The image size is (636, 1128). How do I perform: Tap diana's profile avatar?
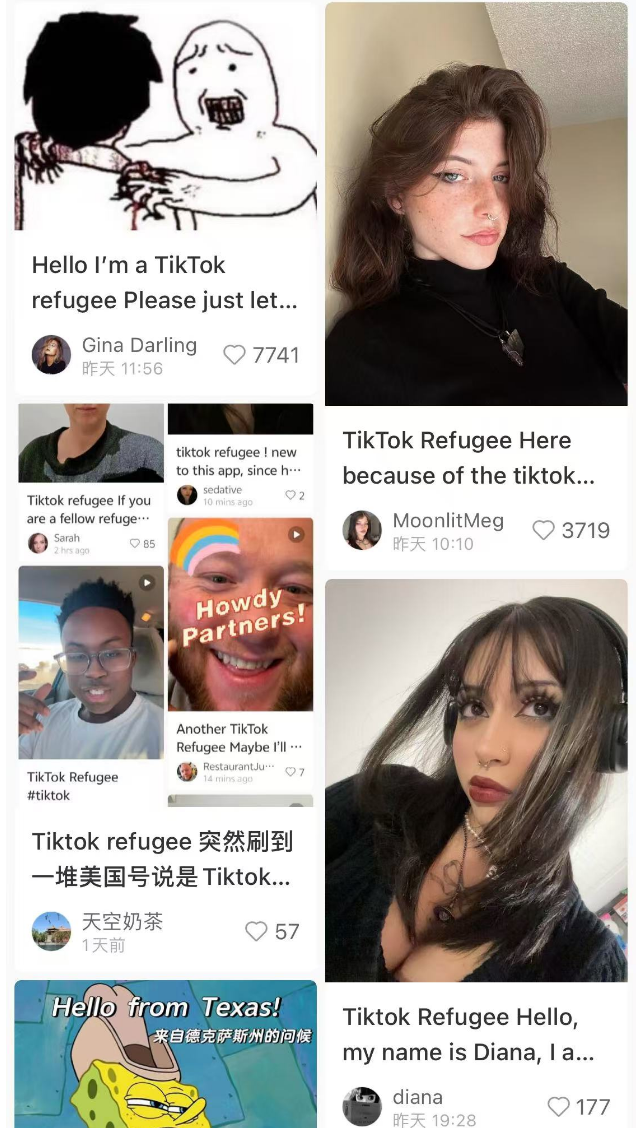coord(362,1106)
